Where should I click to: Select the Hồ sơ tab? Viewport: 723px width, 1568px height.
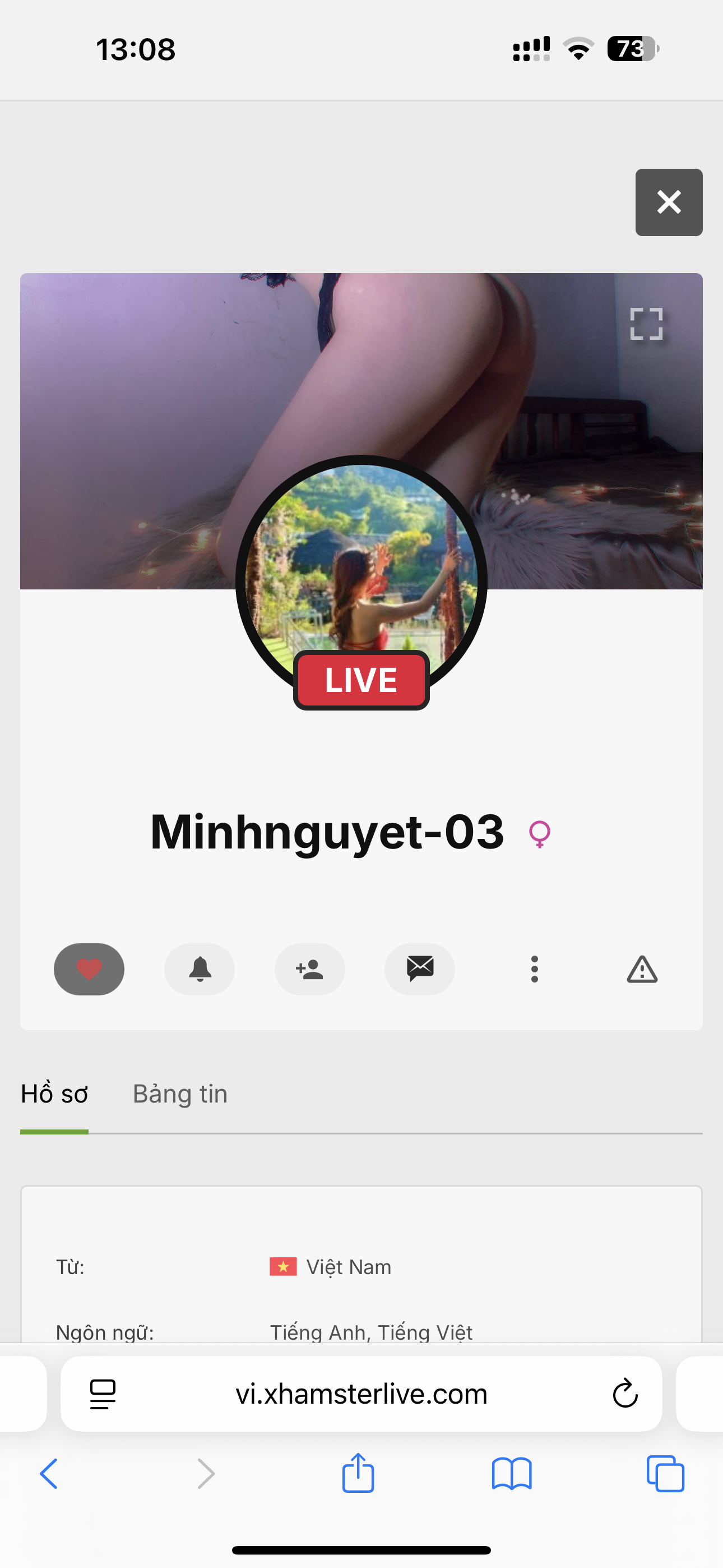[54, 1095]
